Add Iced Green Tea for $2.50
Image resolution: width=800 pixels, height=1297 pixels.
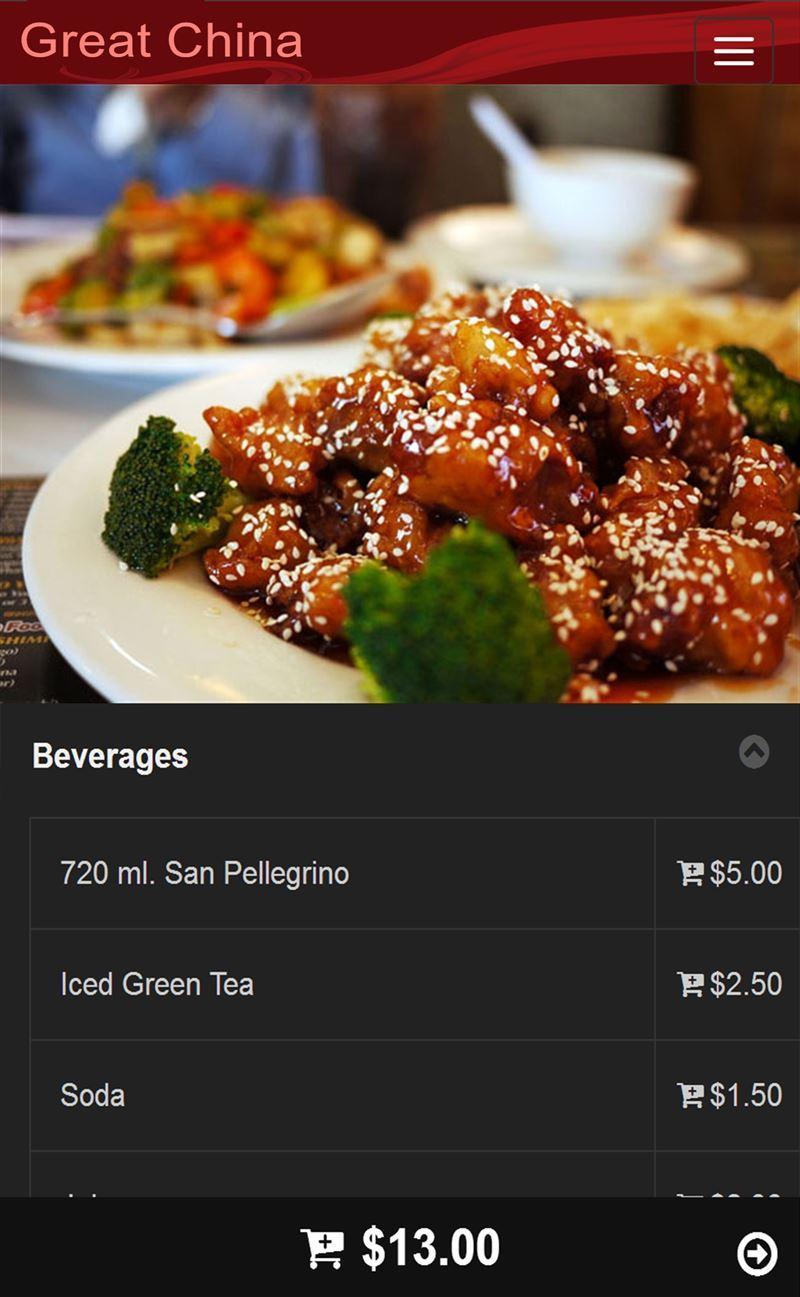pyautogui.click(x=729, y=984)
